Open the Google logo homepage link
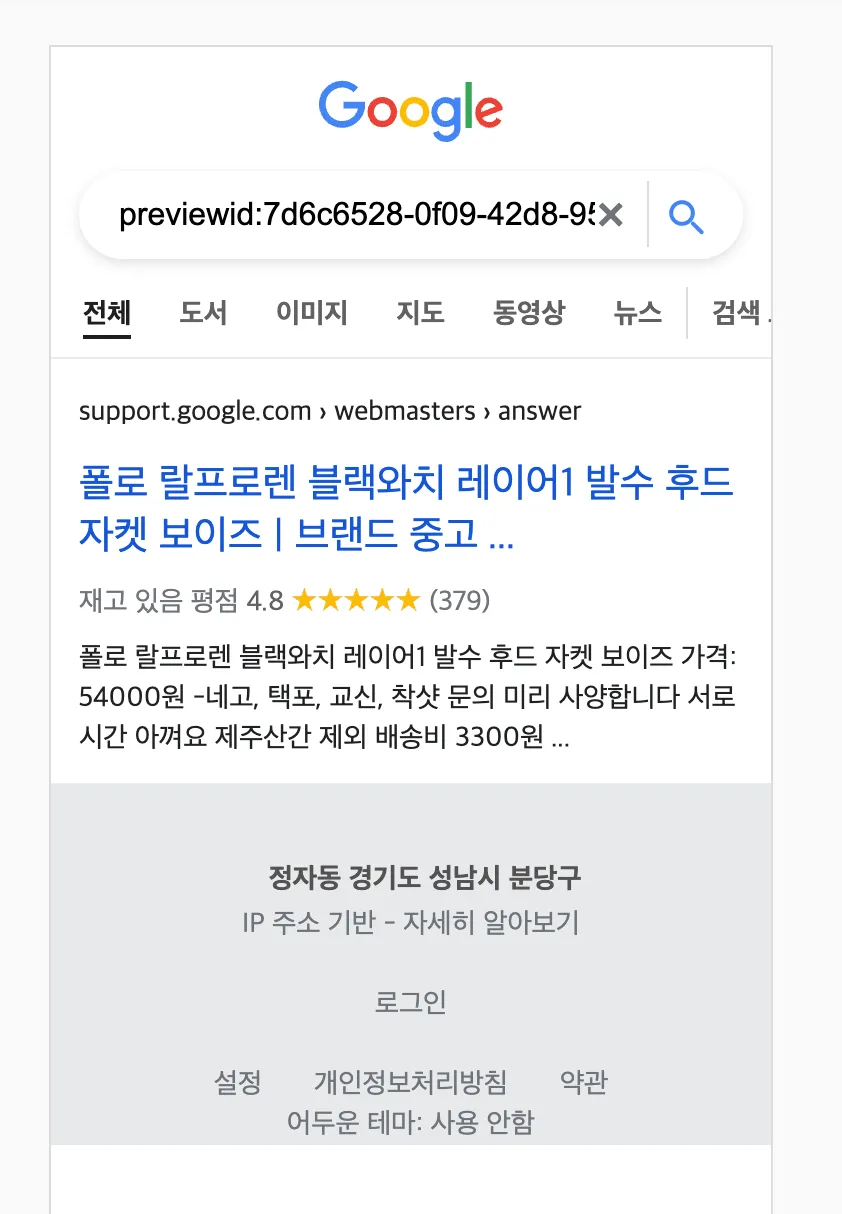Viewport: 842px width, 1214px height. (x=411, y=109)
